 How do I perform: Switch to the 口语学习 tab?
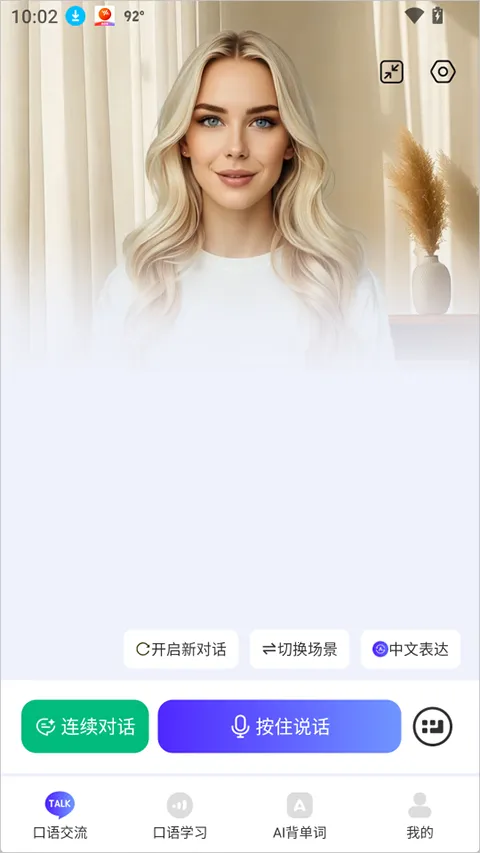(x=180, y=815)
